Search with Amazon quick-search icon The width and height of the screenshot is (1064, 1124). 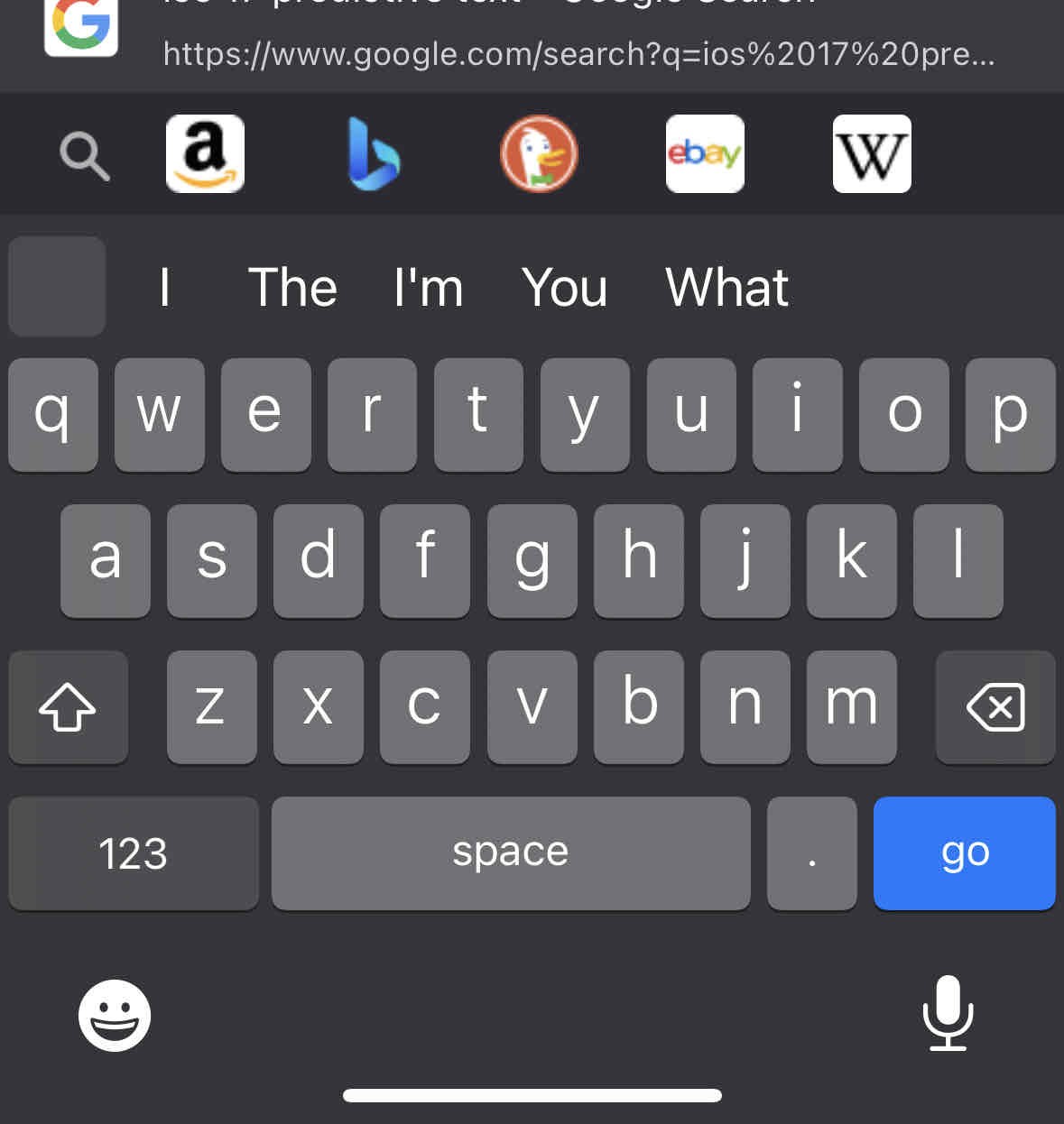point(205,153)
